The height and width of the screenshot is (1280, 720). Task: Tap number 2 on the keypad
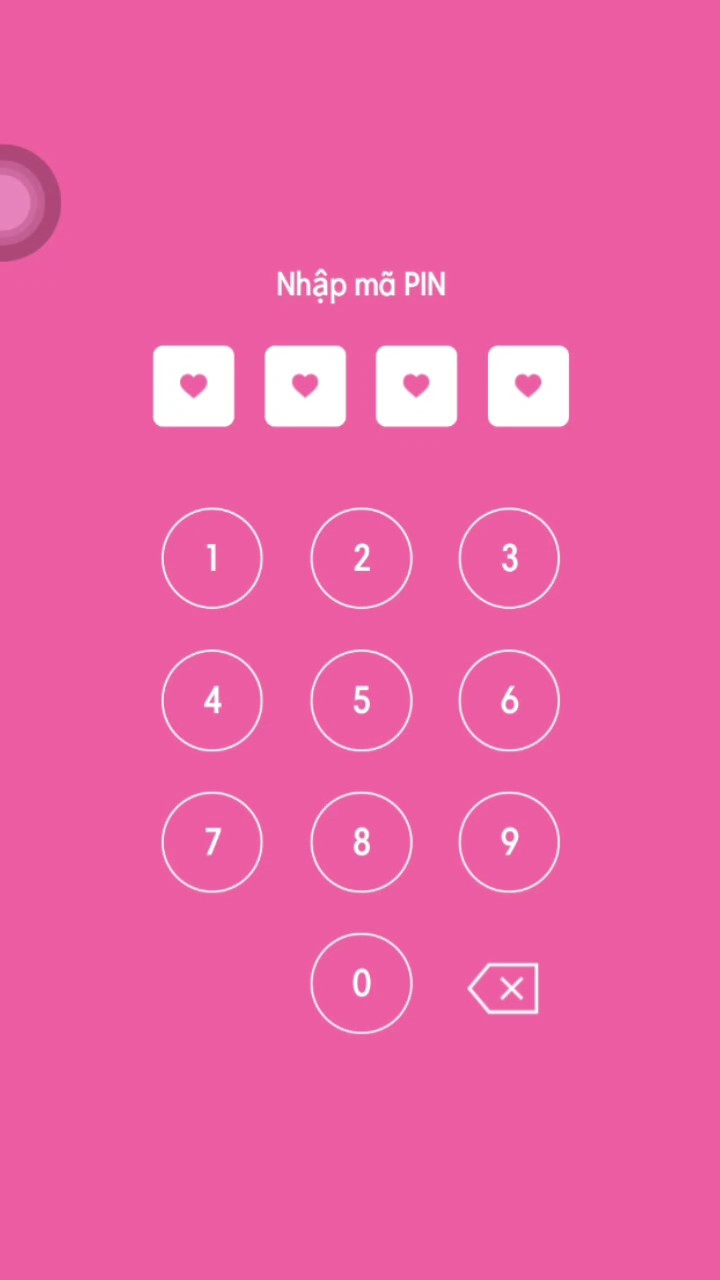pos(361,558)
